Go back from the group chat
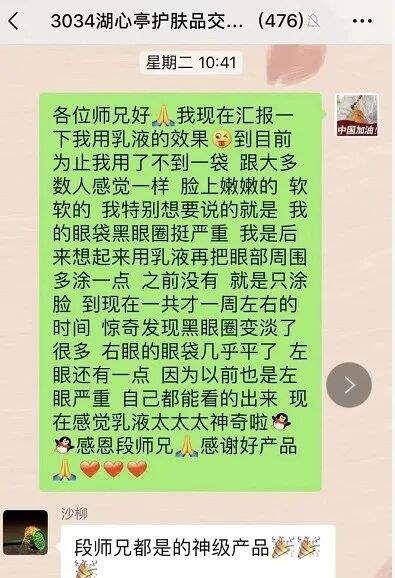Screen dimensions: 395x578 click(x=14, y=21)
